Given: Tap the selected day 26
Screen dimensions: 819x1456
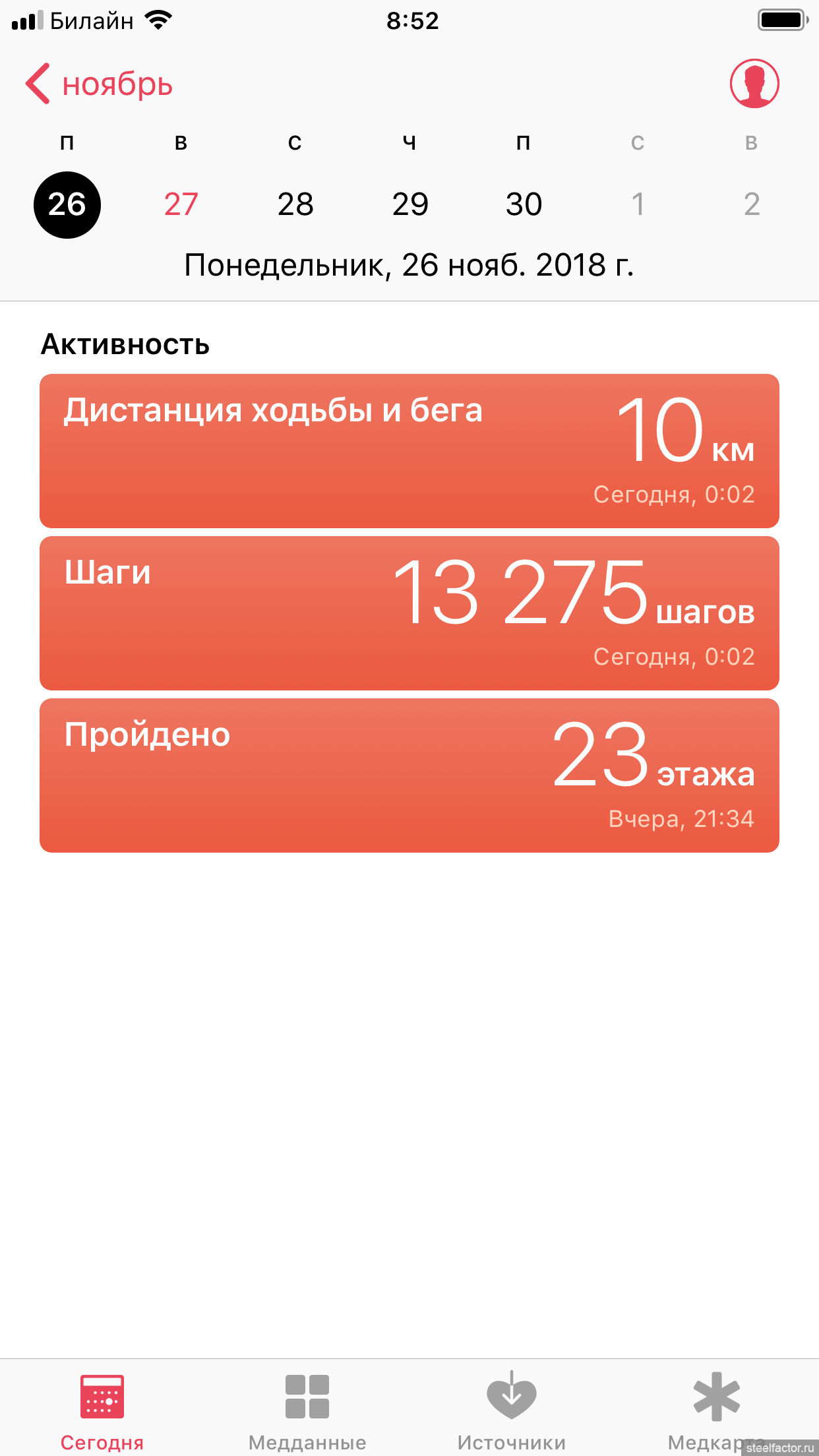Looking at the screenshot, I should pyautogui.click(x=67, y=204).
